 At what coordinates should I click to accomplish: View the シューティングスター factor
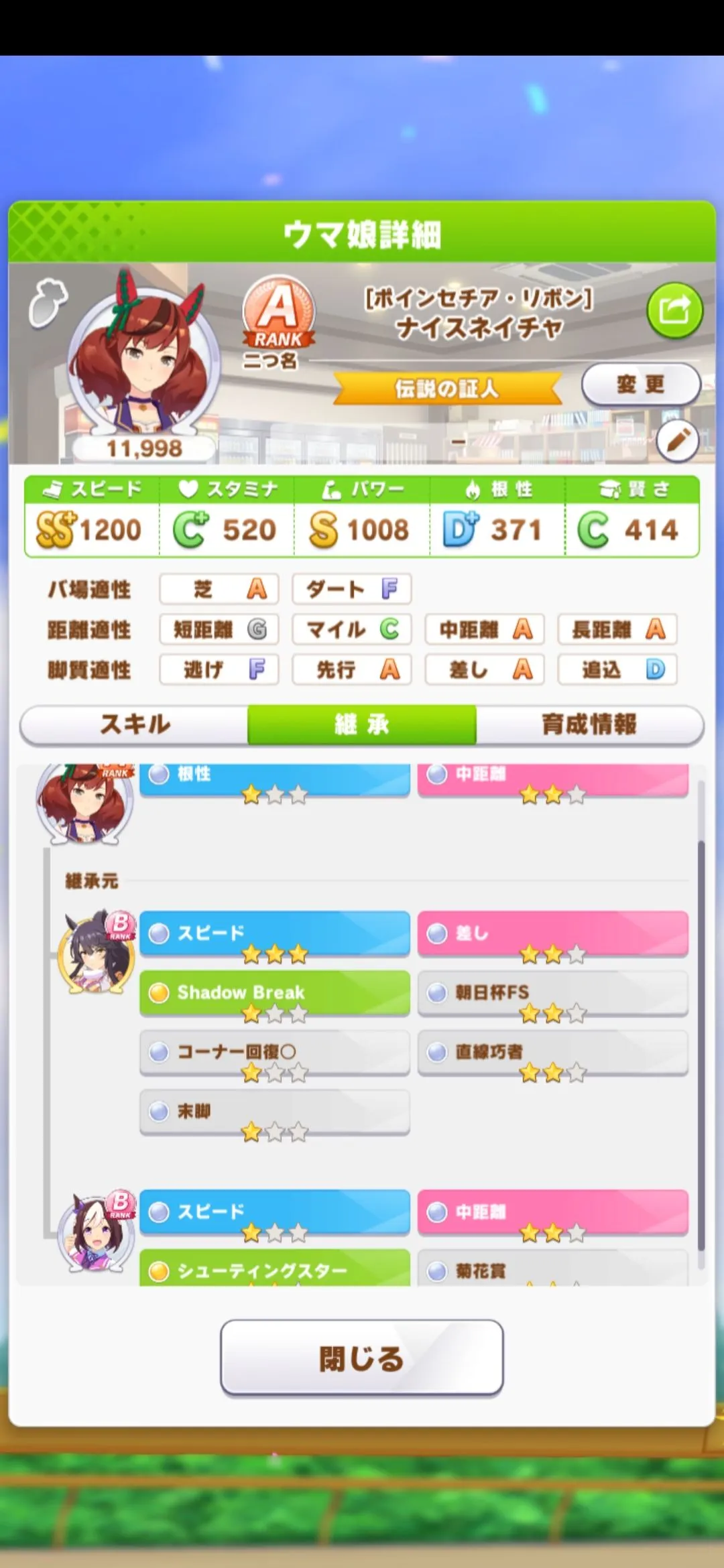(x=274, y=1270)
